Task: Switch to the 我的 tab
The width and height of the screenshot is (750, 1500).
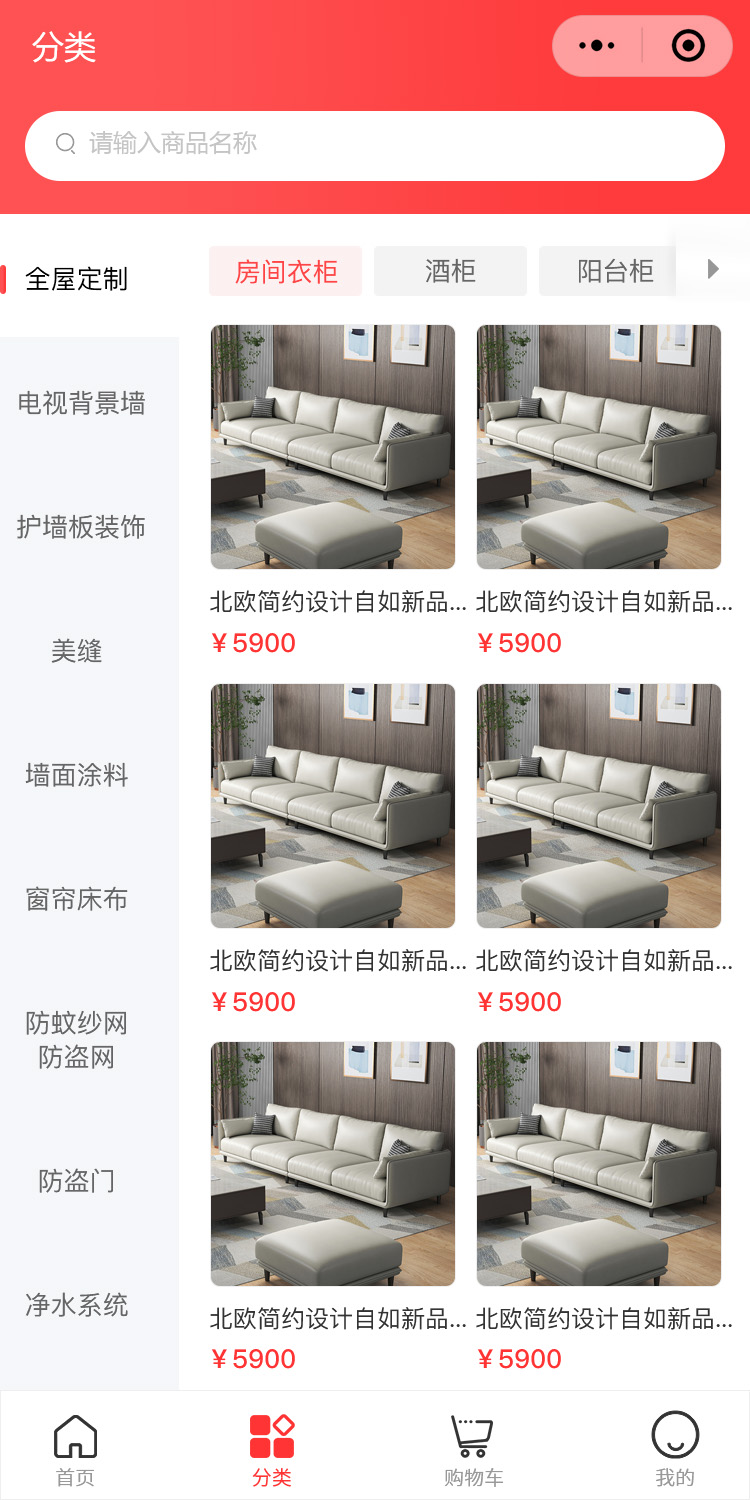Action: click(675, 1448)
